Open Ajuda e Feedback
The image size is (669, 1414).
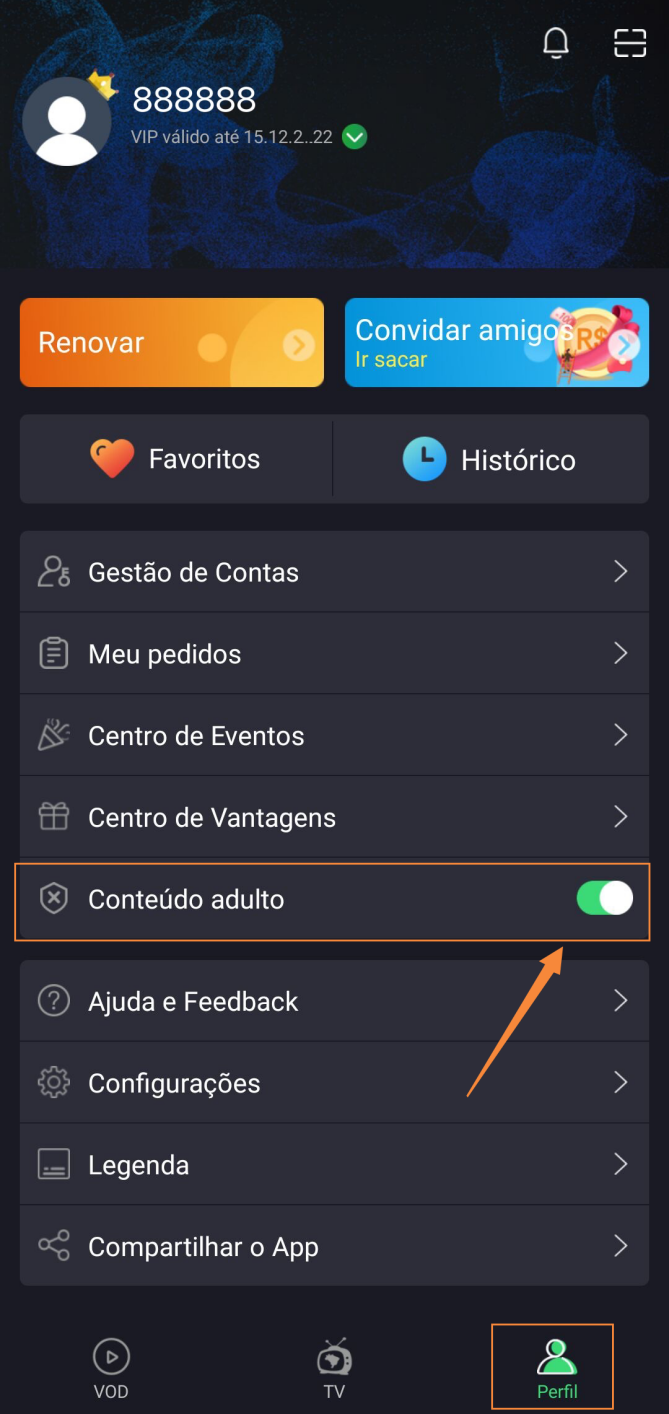pos(334,1001)
